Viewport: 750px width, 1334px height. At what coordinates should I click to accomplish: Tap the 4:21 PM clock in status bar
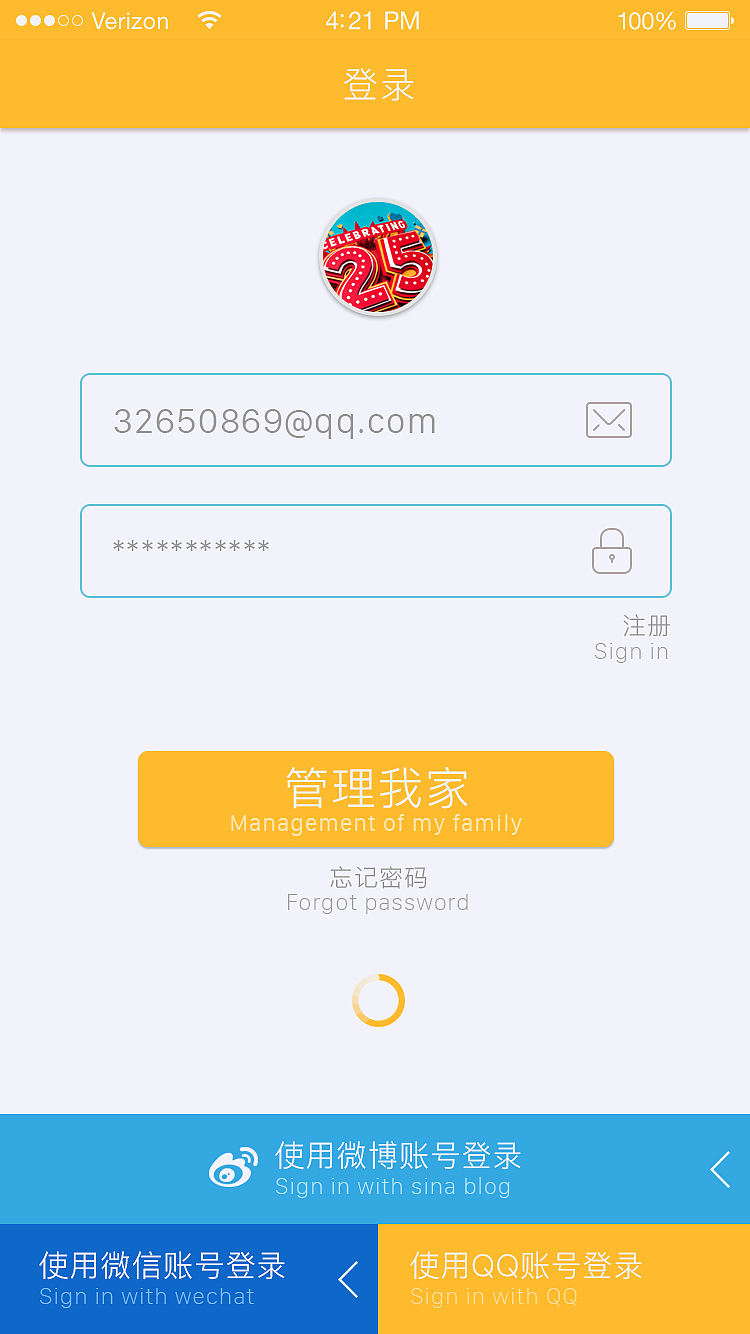(372, 19)
